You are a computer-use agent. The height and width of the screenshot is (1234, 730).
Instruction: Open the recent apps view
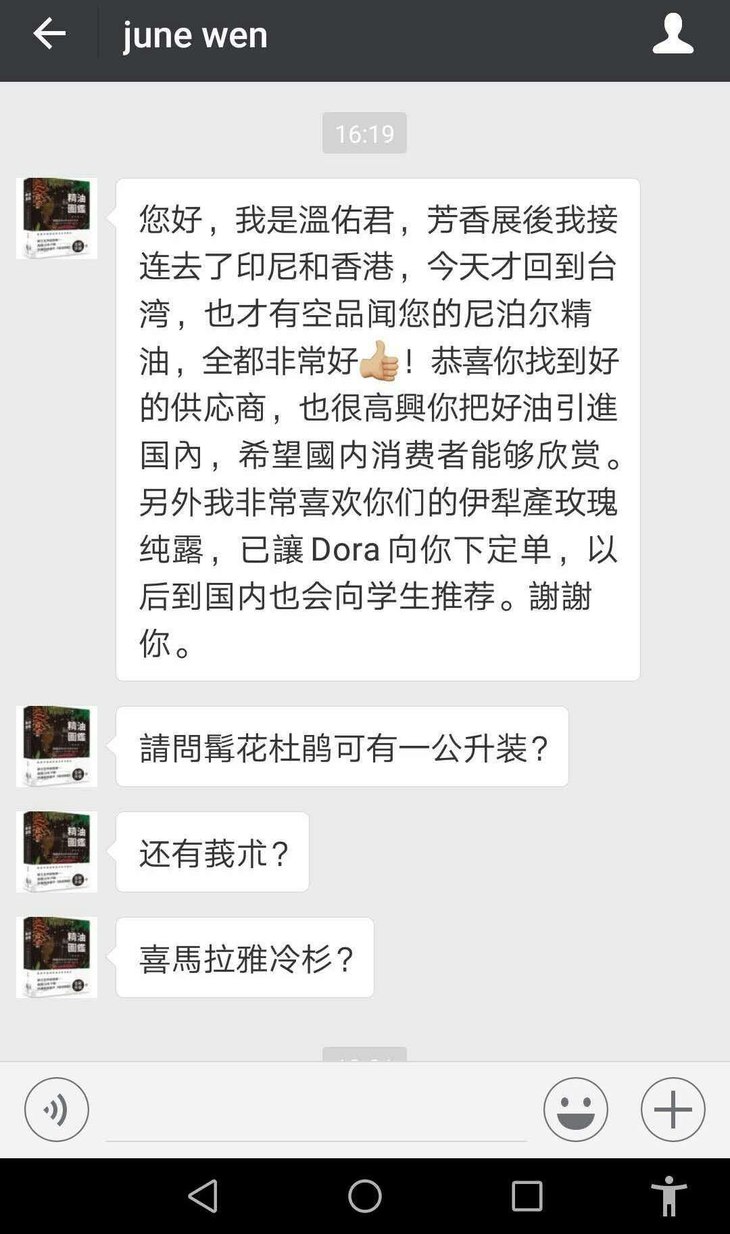527,1196
